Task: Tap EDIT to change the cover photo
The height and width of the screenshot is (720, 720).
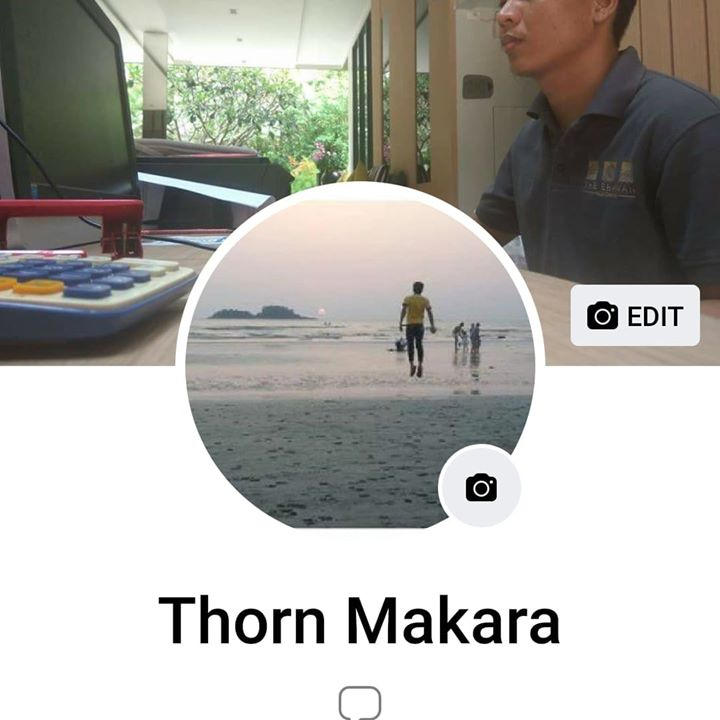Action: [635, 316]
